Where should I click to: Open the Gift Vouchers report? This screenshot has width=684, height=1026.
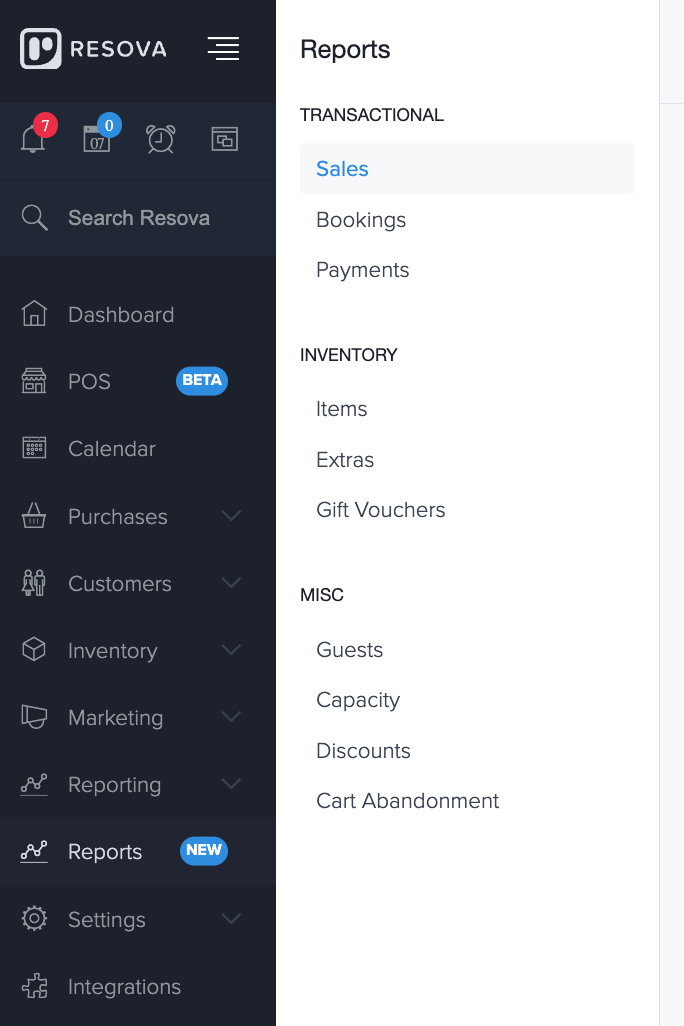(380, 510)
